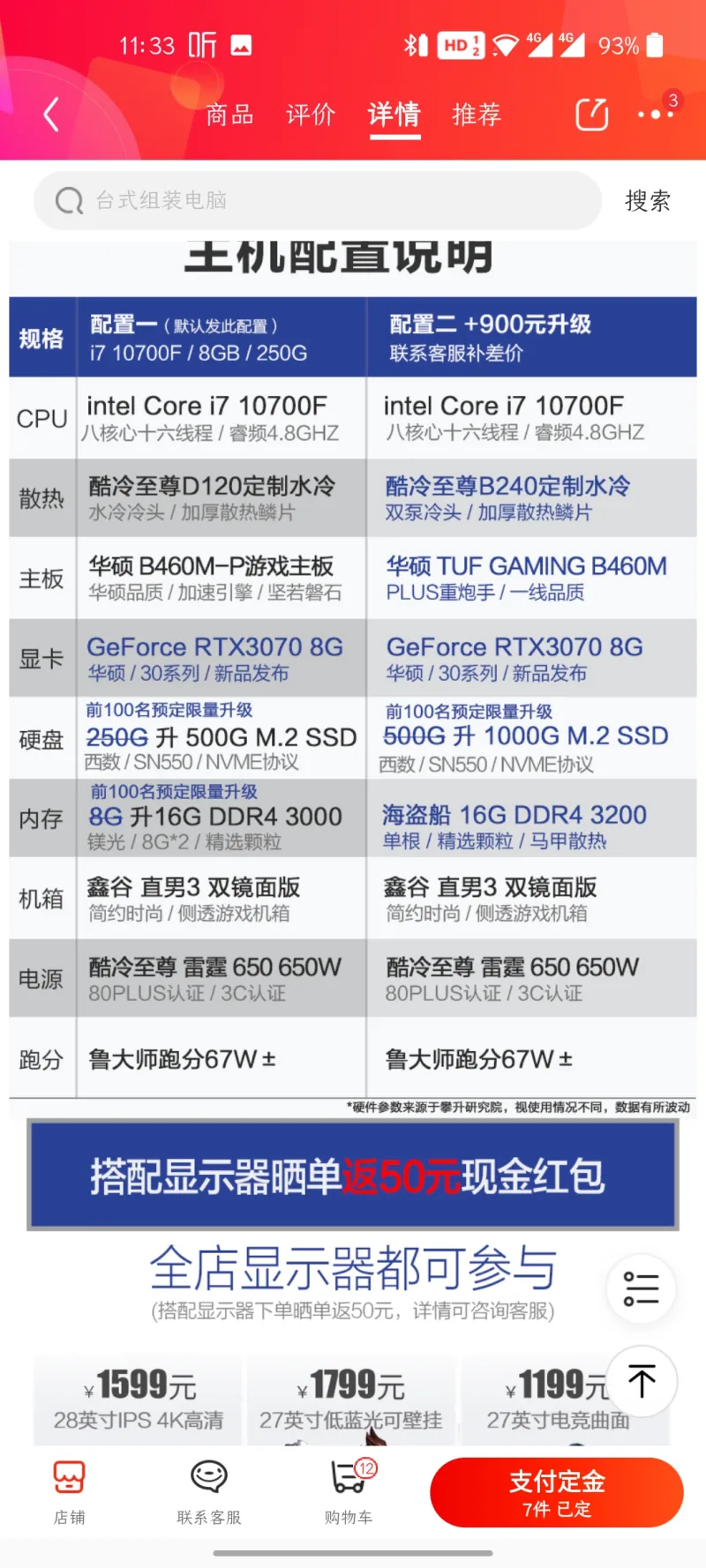Share this product page
706x1568 pixels.
(591, 115)
